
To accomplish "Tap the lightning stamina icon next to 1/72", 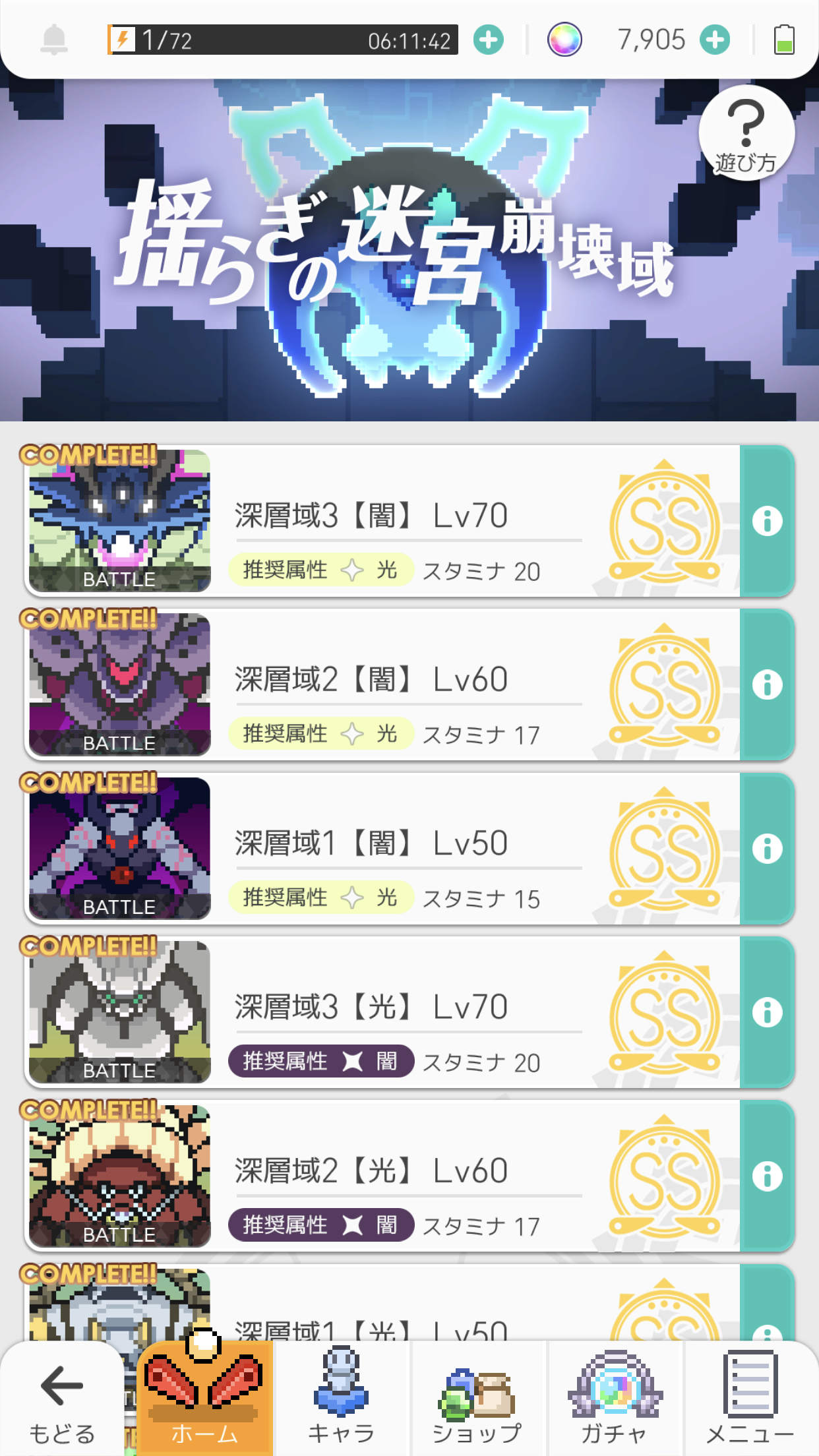I will [x=124, y=40].
